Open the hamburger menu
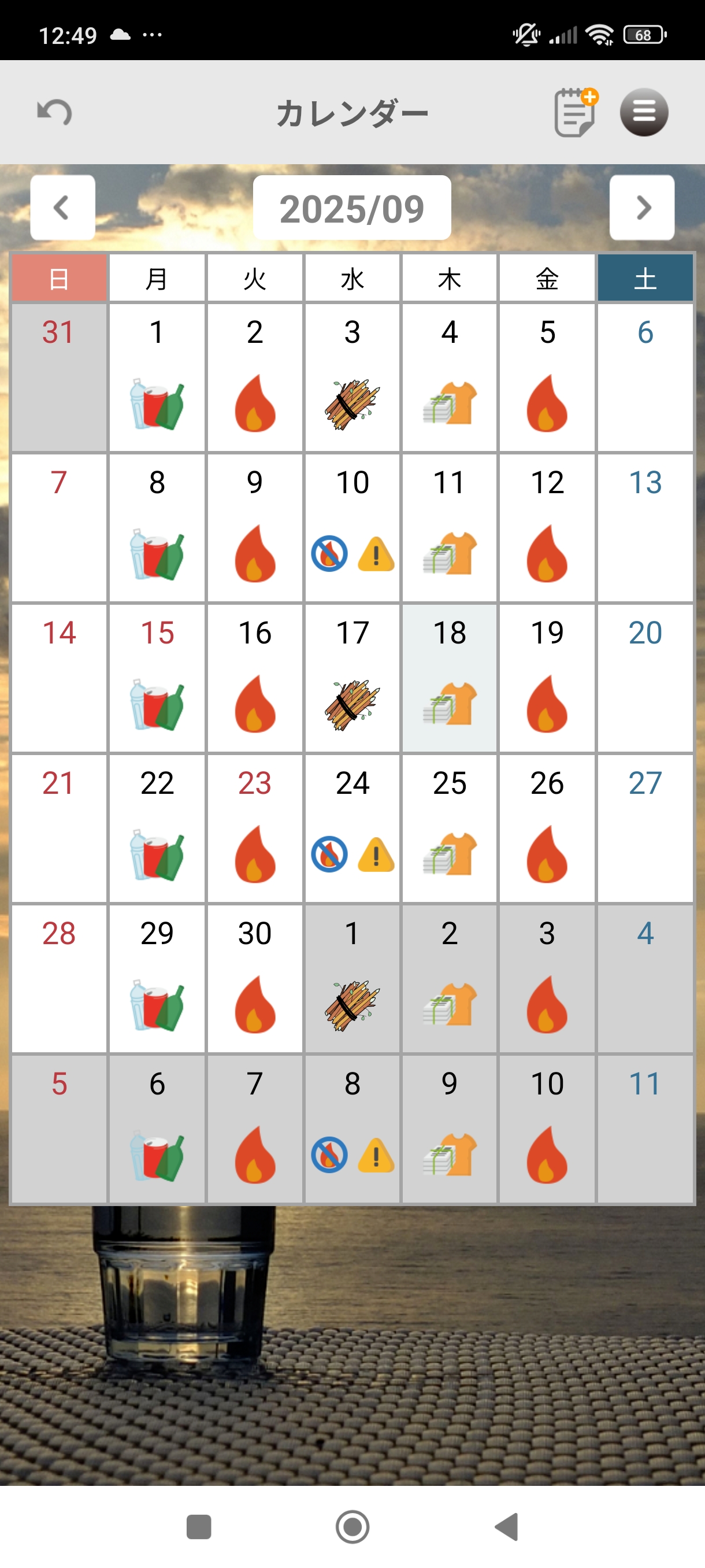This screenshot has width=705, height=1568. click(644, 112)
